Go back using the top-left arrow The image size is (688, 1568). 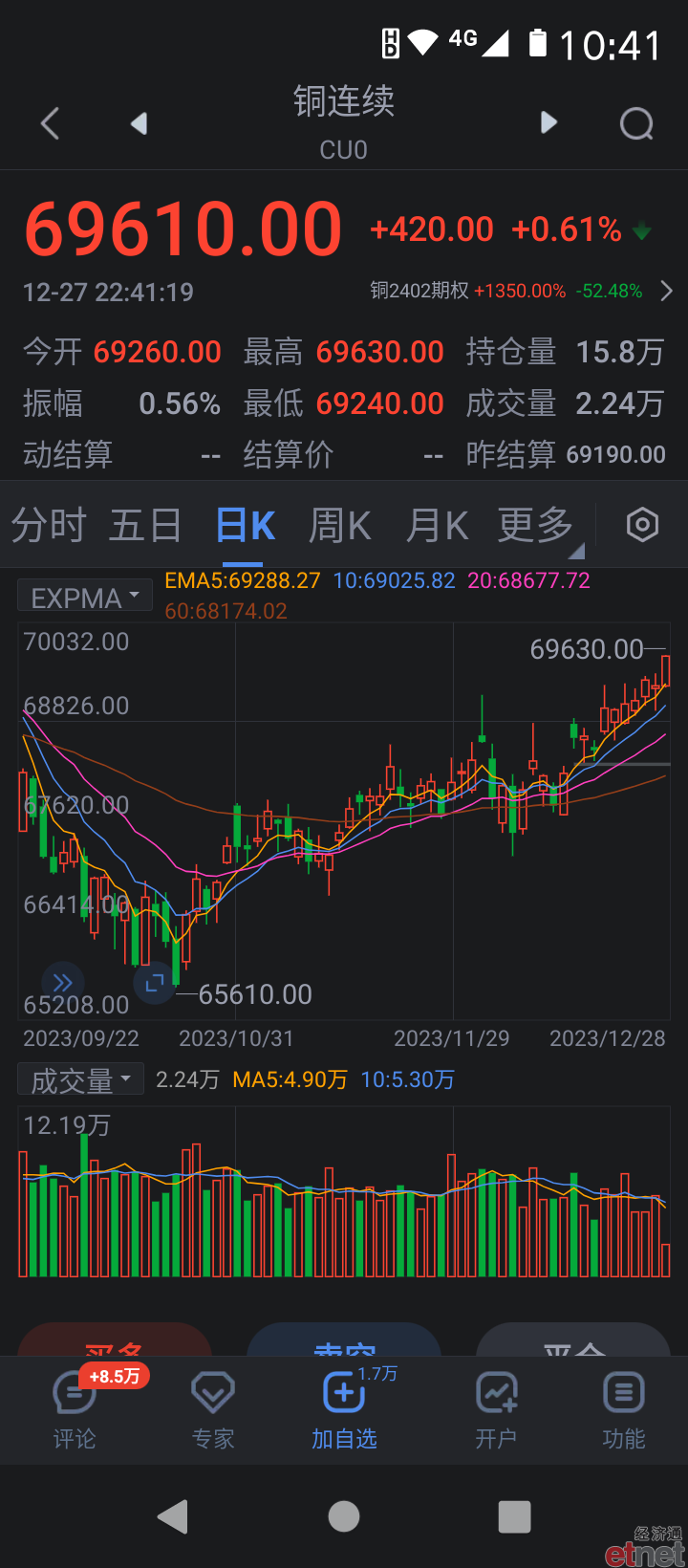51,123
